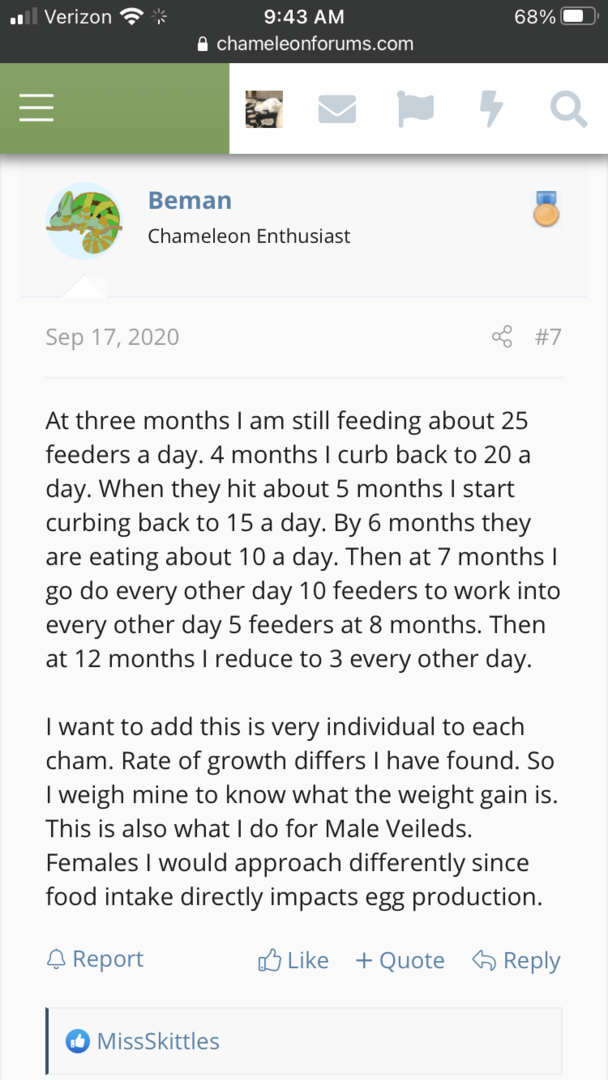Add Beman's post to multi-quote
Screen dimensions: 608x1080
click(x=400, y=960)
